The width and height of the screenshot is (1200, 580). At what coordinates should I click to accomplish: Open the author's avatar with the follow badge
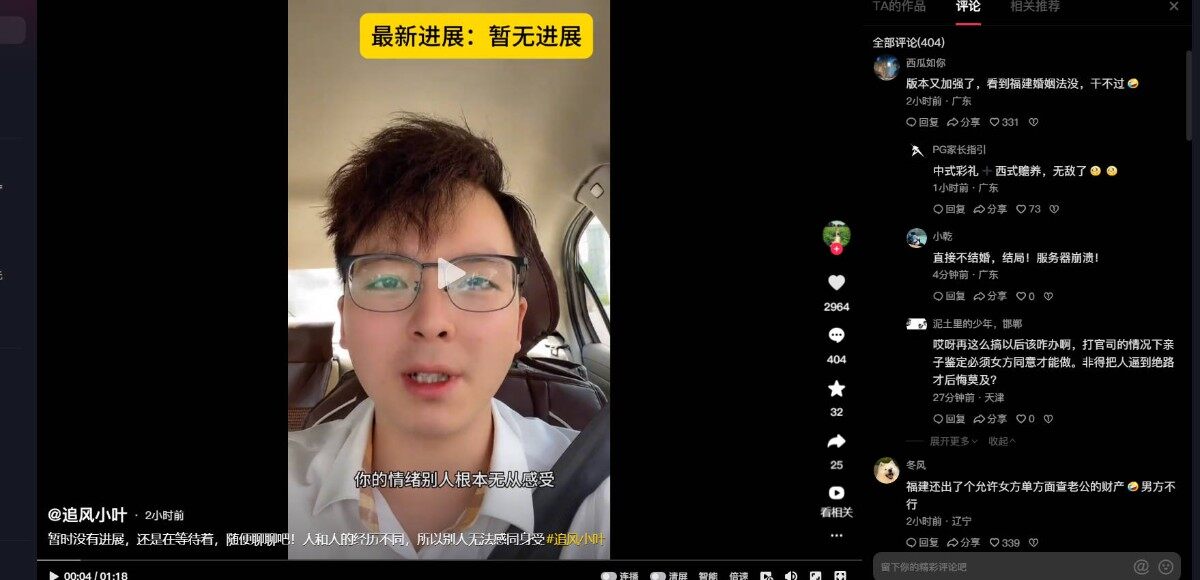[836, 235]
